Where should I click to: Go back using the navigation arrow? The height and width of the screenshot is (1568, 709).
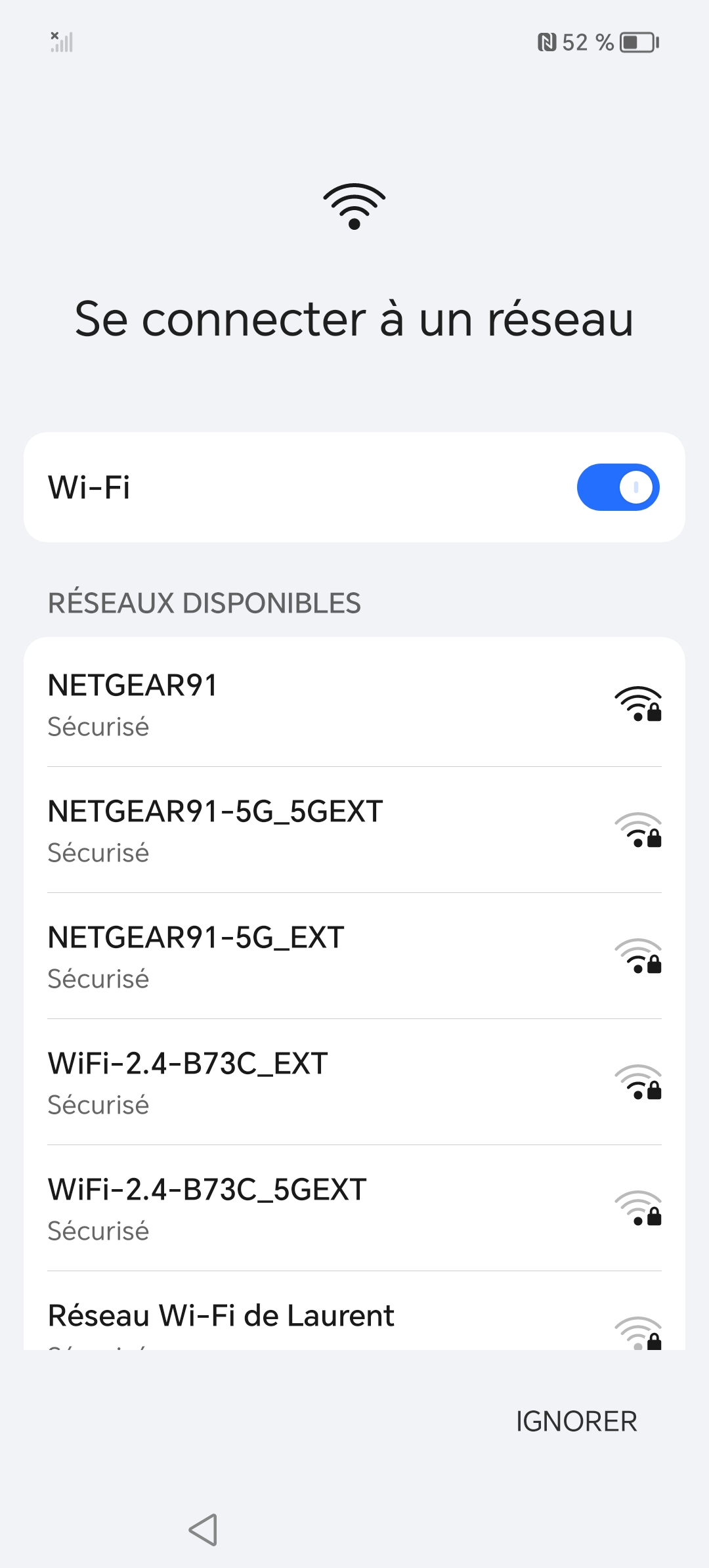click(x=204, y=1530)
